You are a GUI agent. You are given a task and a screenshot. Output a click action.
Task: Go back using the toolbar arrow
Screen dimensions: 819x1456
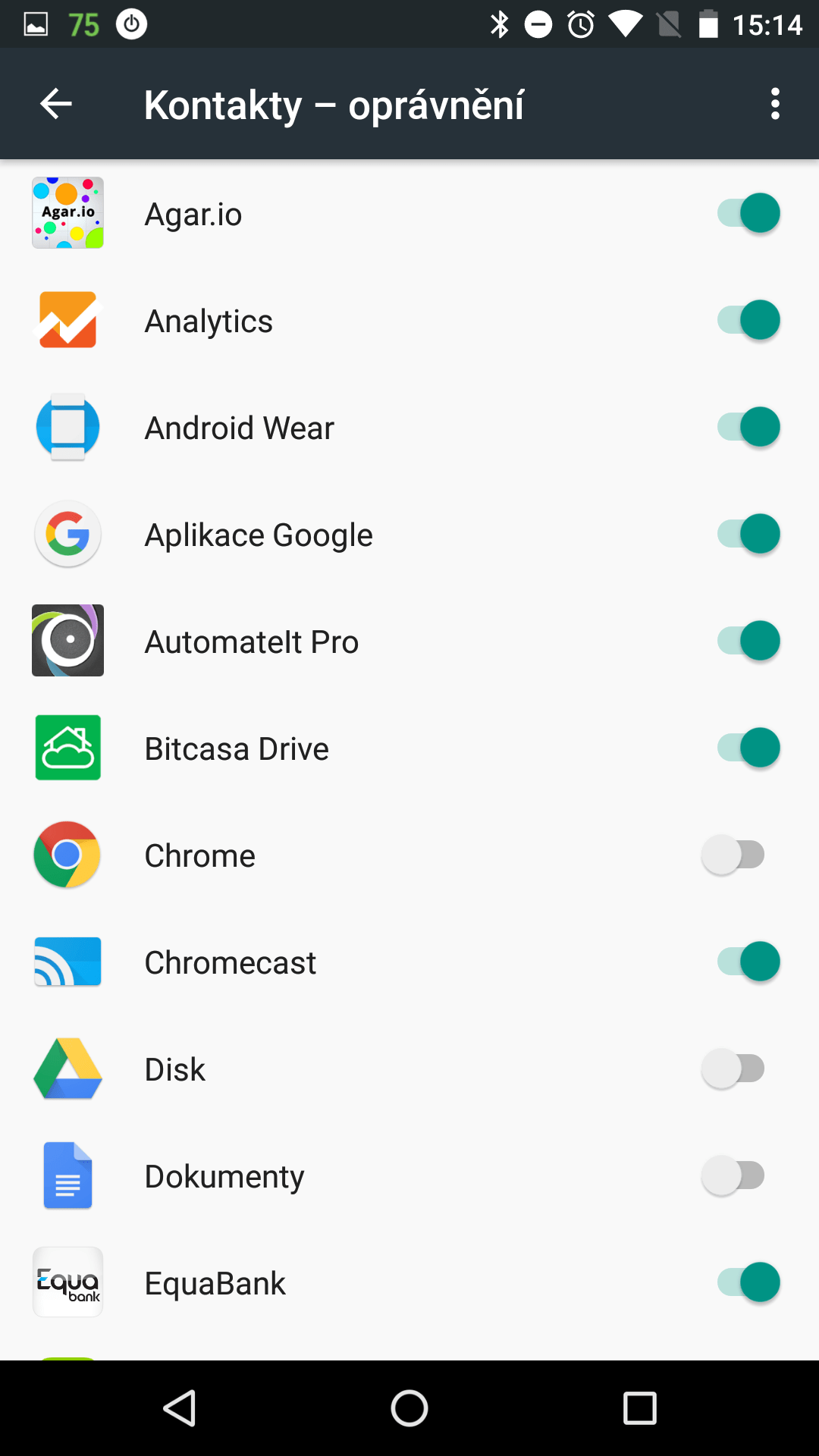point(56,104)
